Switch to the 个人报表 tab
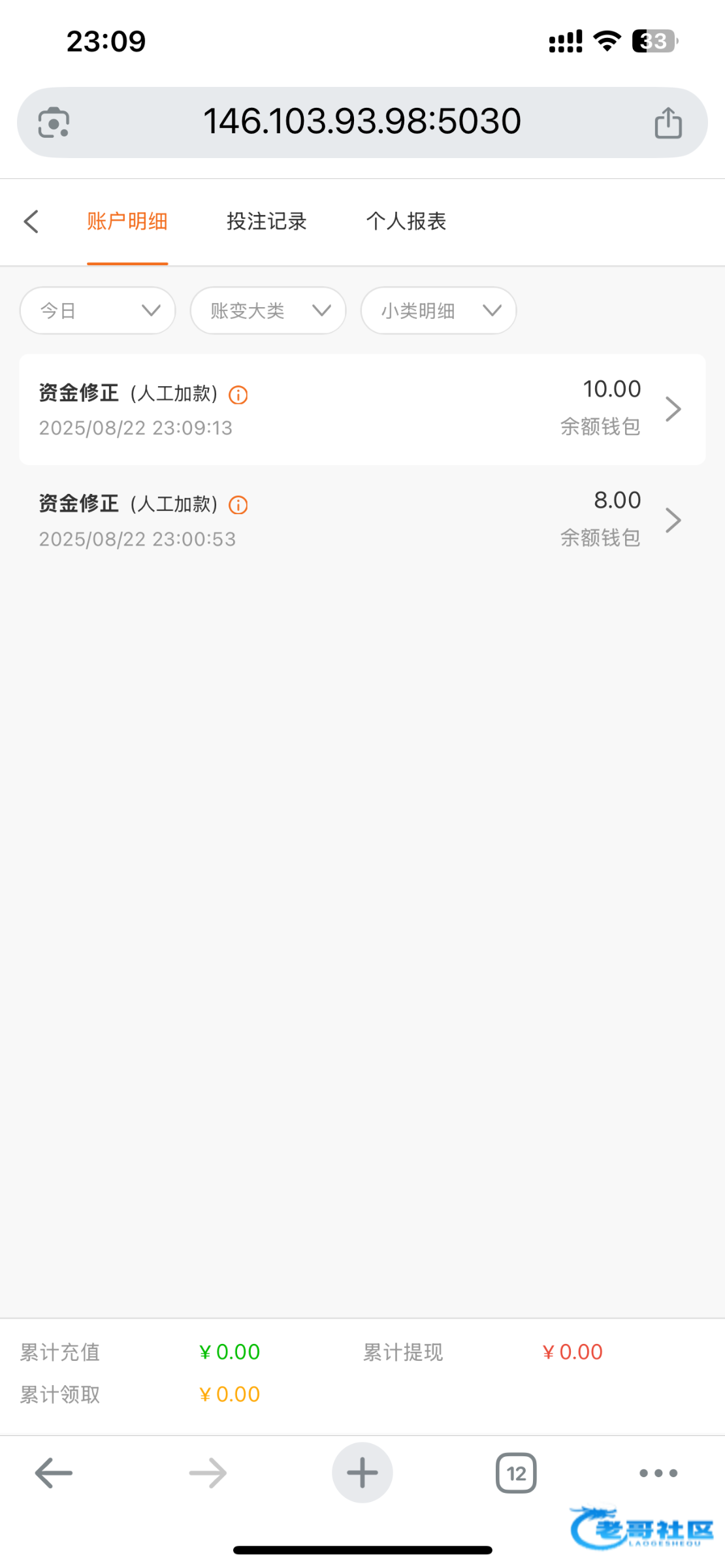Screen dimensions: 725x1568 click(406, 221)
